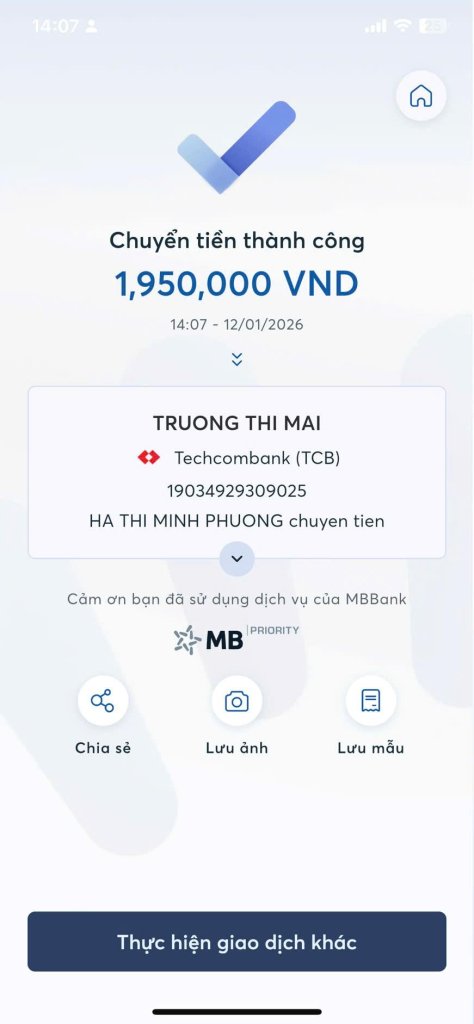
Task: Go to the home screen icon
Action: coord(421,96)
